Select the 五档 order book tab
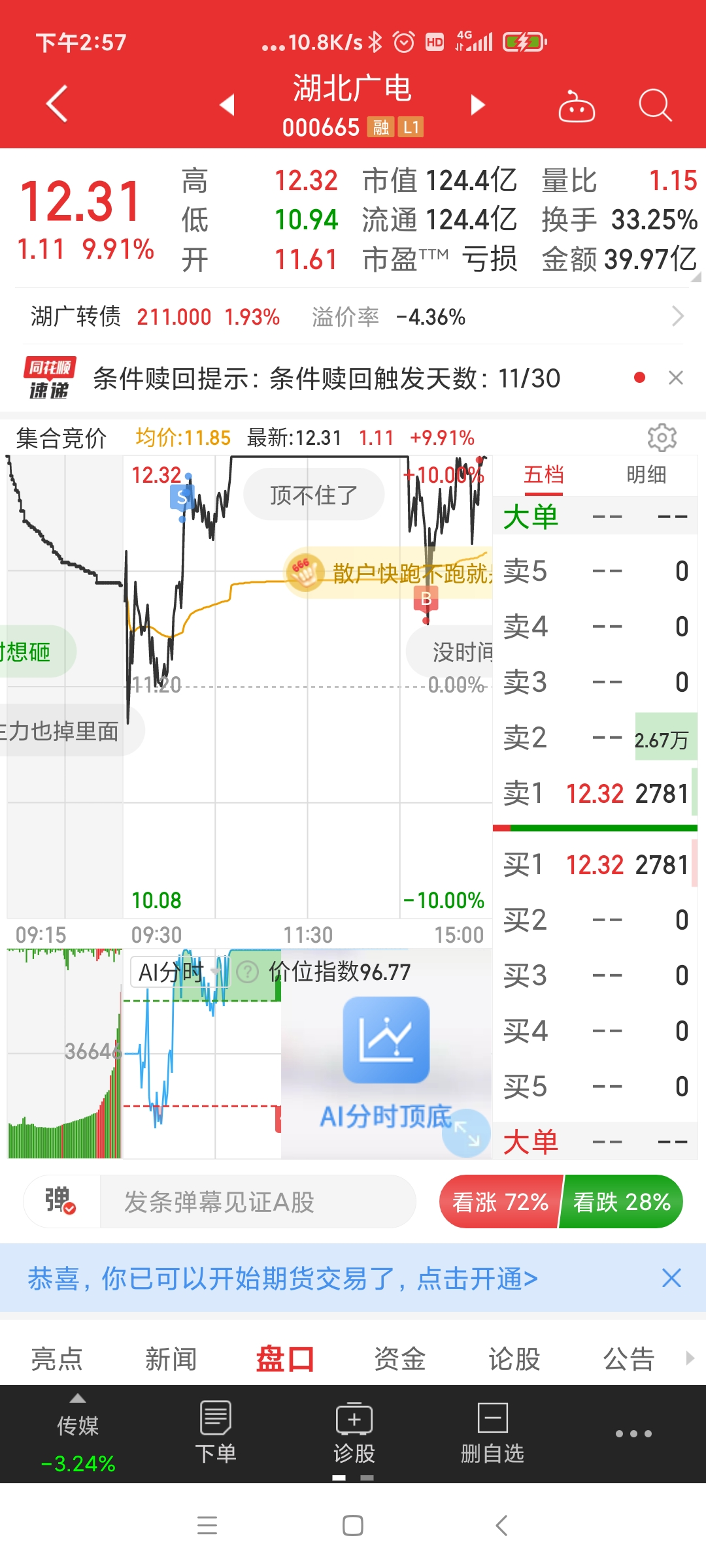The width and height of the screenshot is (706, 1568). (543, 475)
